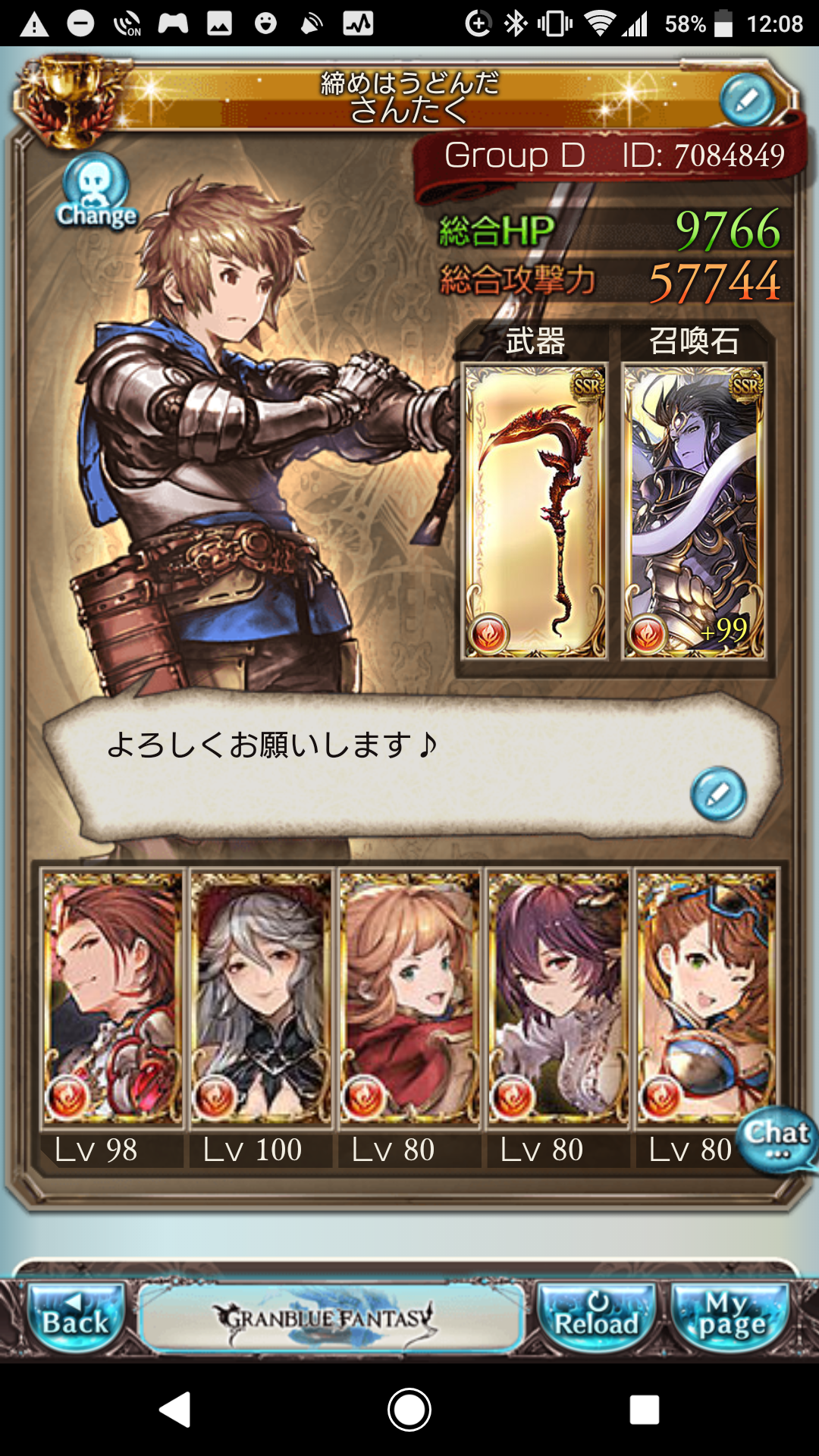The width and height of the screenshot is (819, 1456).
Task: Open the Chat bubble
Action: point(777,1140)
